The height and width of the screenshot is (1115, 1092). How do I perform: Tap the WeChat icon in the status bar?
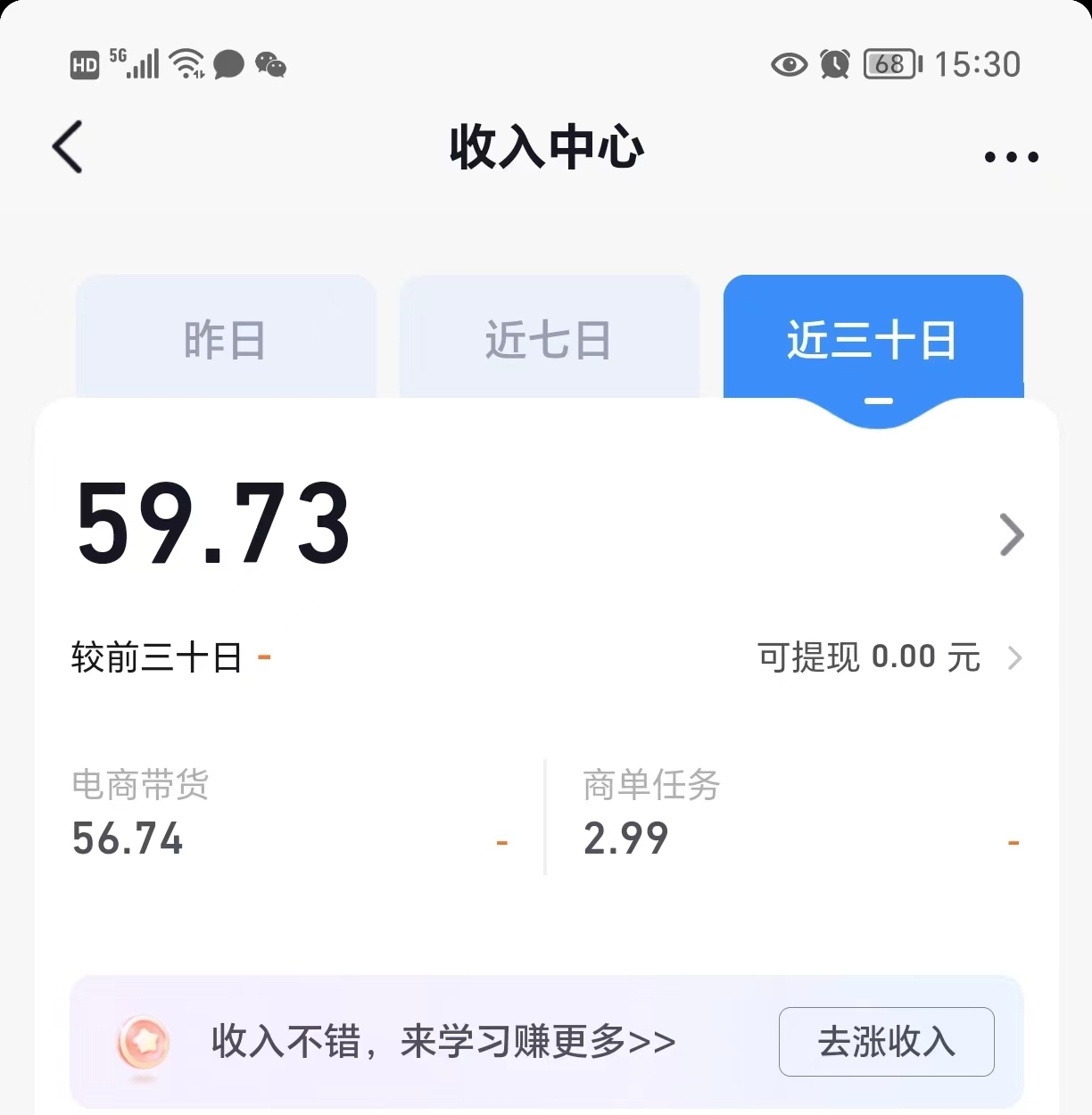click(270, 65)
